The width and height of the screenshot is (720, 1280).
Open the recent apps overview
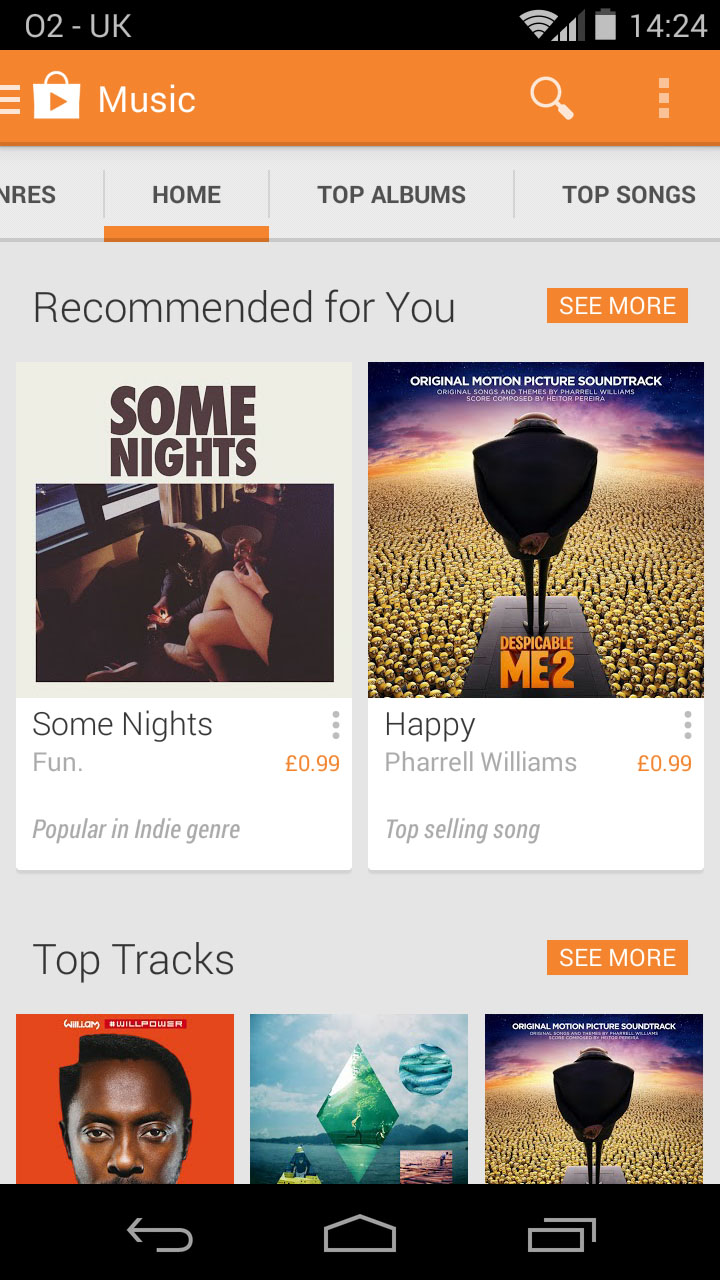[x=561, y=1236]
